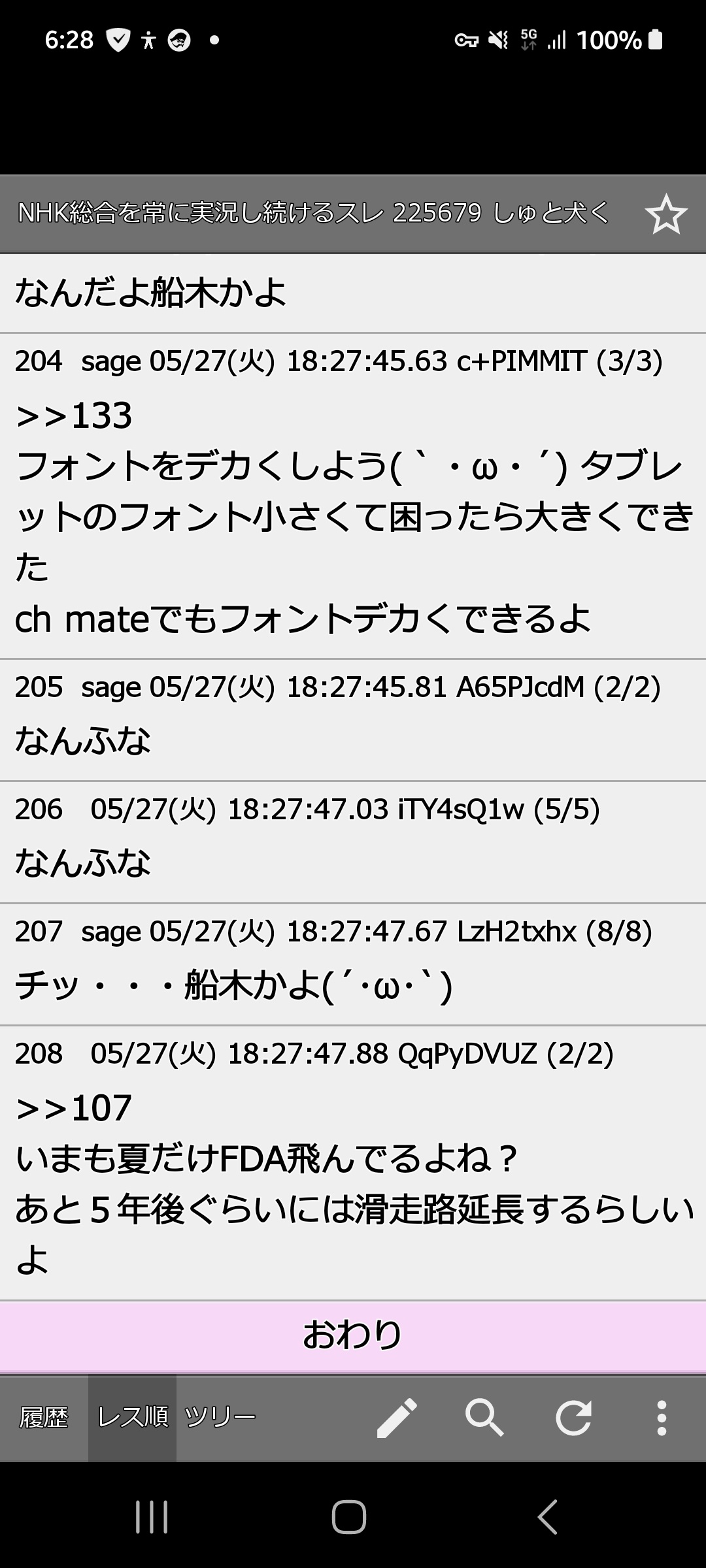Open post 205 header by A65PJcdM
The width and height of the screenshot is (706, 1568).
click(337, 687)
